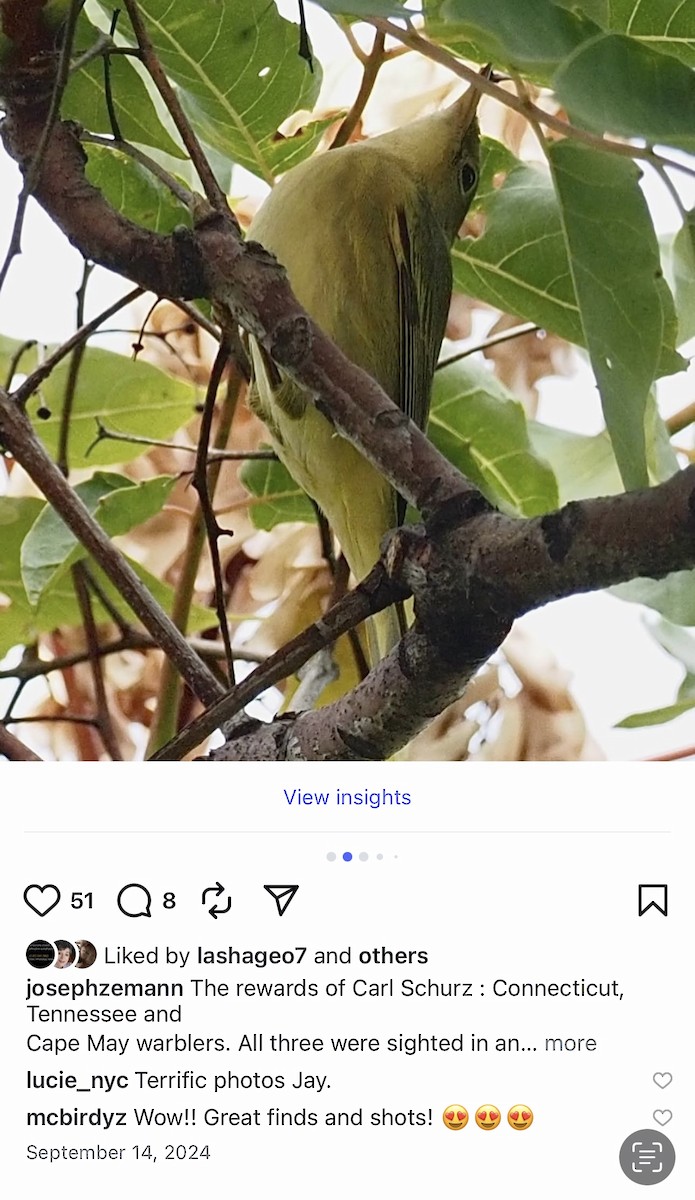
Task: Share the post via paper plane icon
Action: coord(281,900)
